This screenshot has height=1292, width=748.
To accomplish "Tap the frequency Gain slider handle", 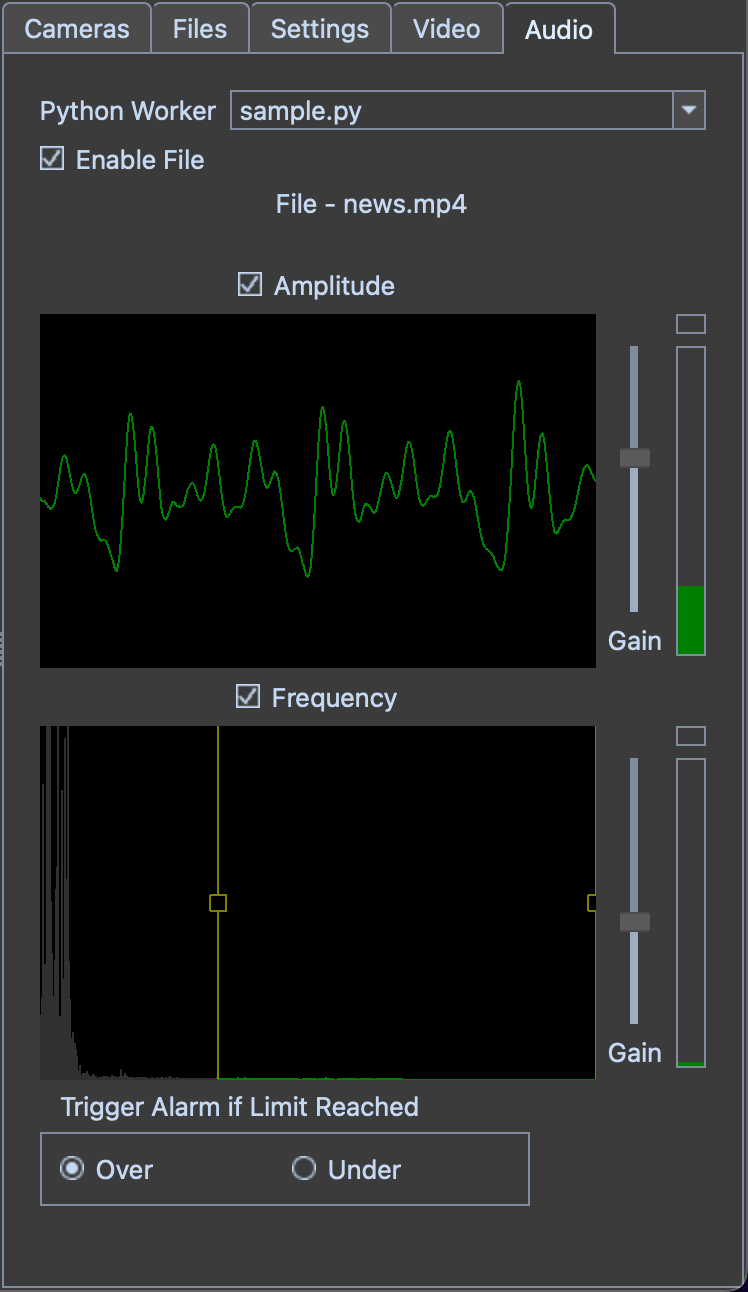I will click(634, 922).
